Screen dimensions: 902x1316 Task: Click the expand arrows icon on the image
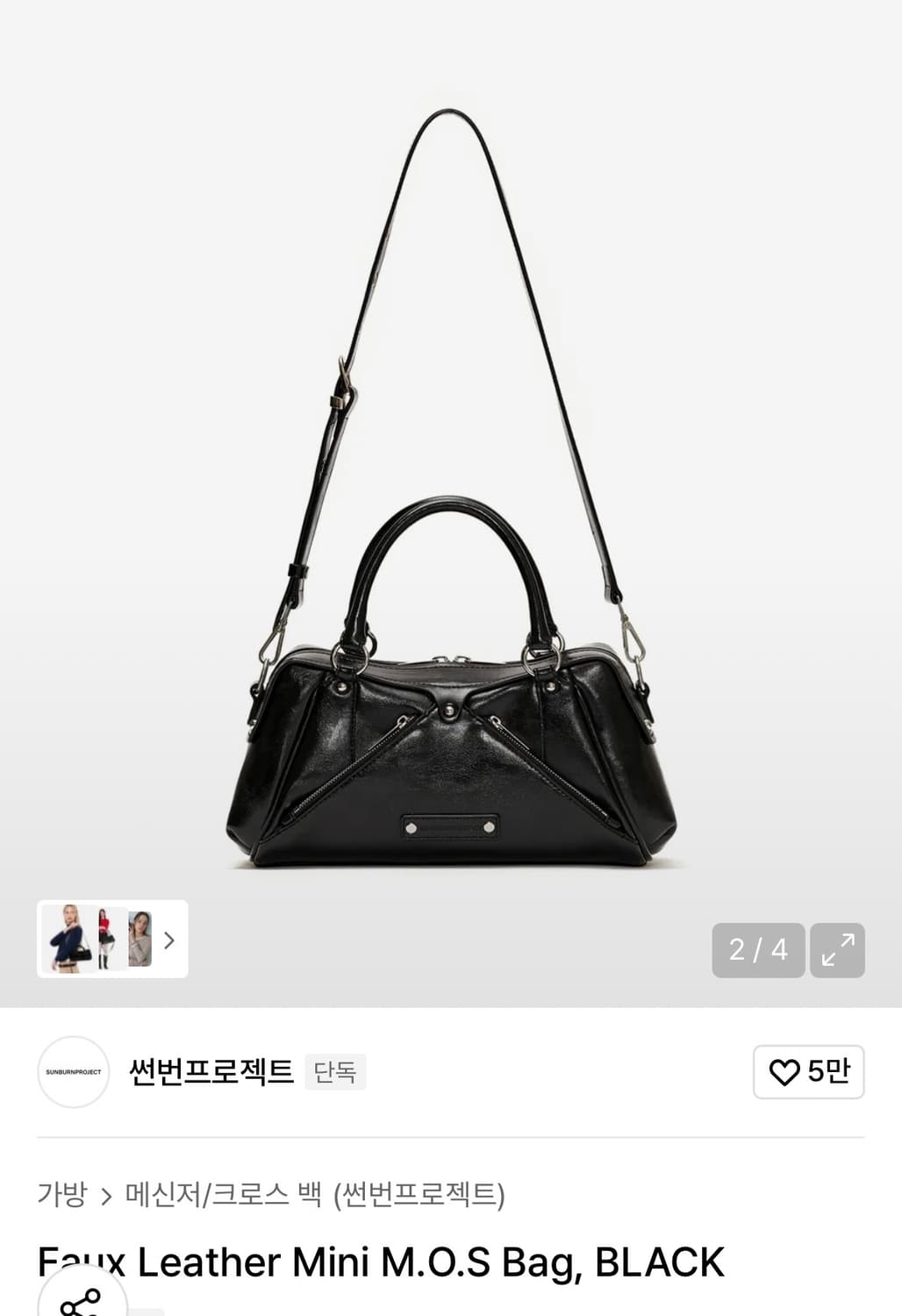pyautogui.click(x=837, y=949)
